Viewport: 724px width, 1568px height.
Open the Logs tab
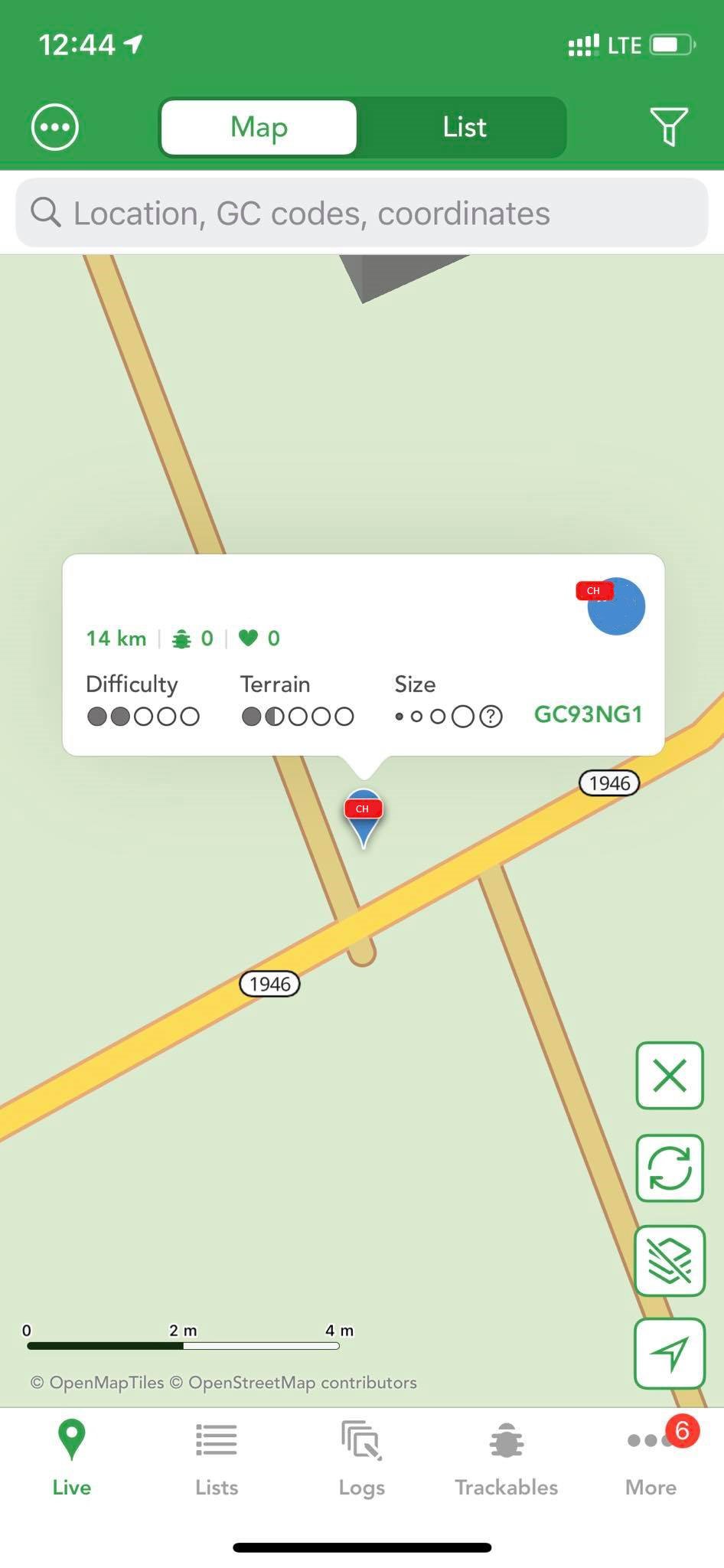pyautogui.click(x=361, y=1459)
